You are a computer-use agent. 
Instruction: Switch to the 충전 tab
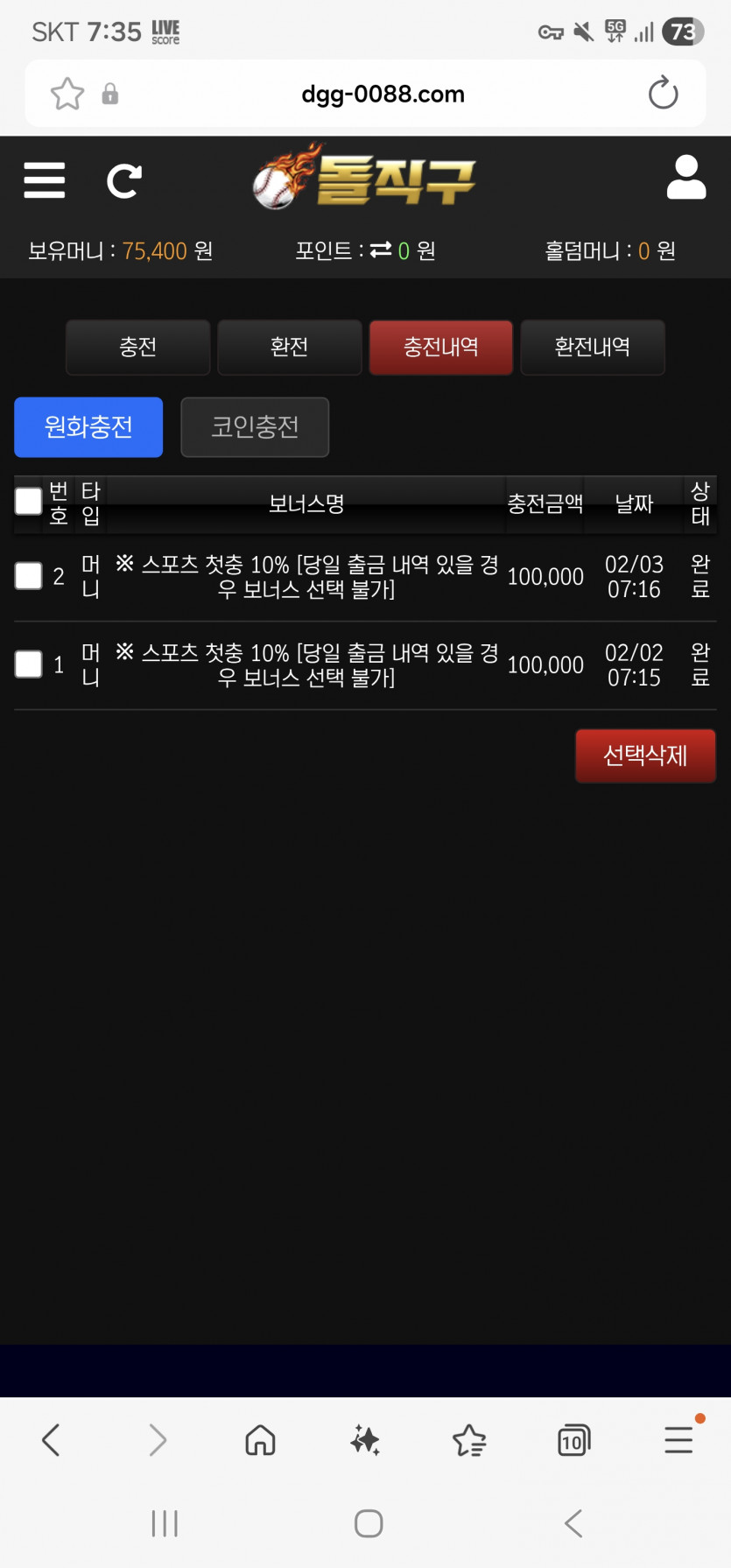point(137,348)
